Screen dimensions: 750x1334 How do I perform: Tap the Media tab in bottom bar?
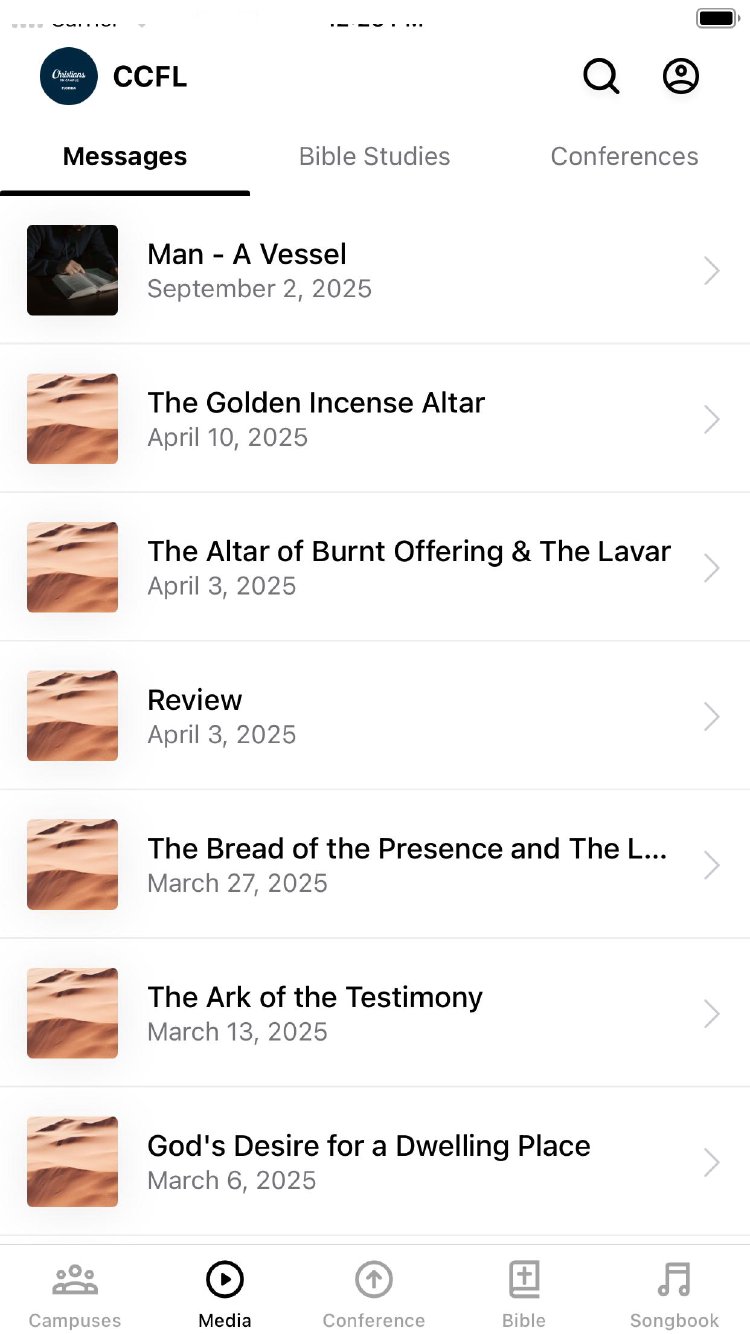225,1293
